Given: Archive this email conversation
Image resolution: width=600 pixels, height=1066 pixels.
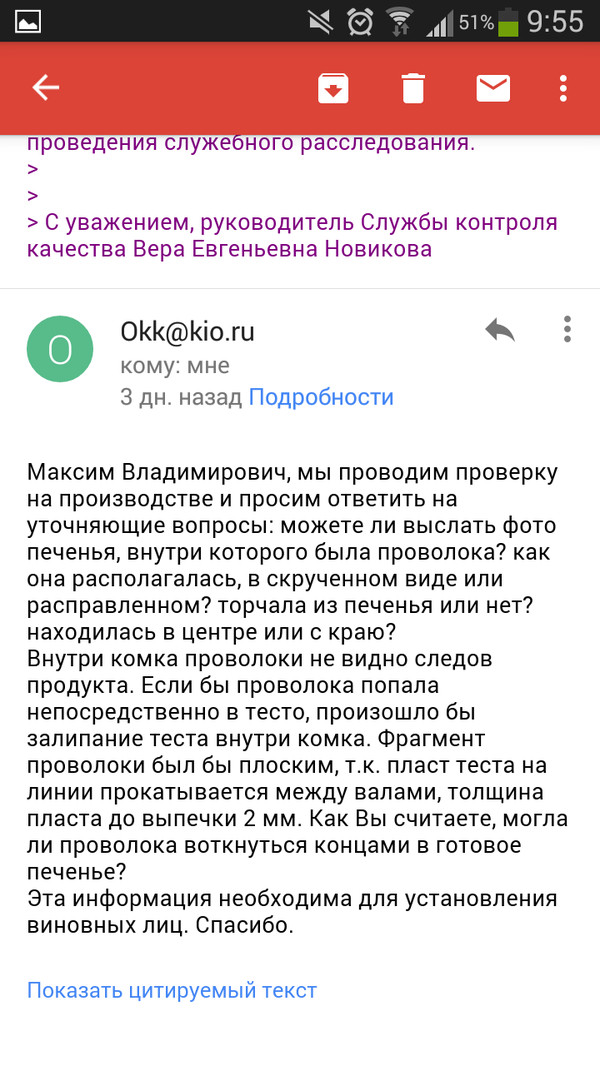Looking at the screenshot, I should click(333, 88).
